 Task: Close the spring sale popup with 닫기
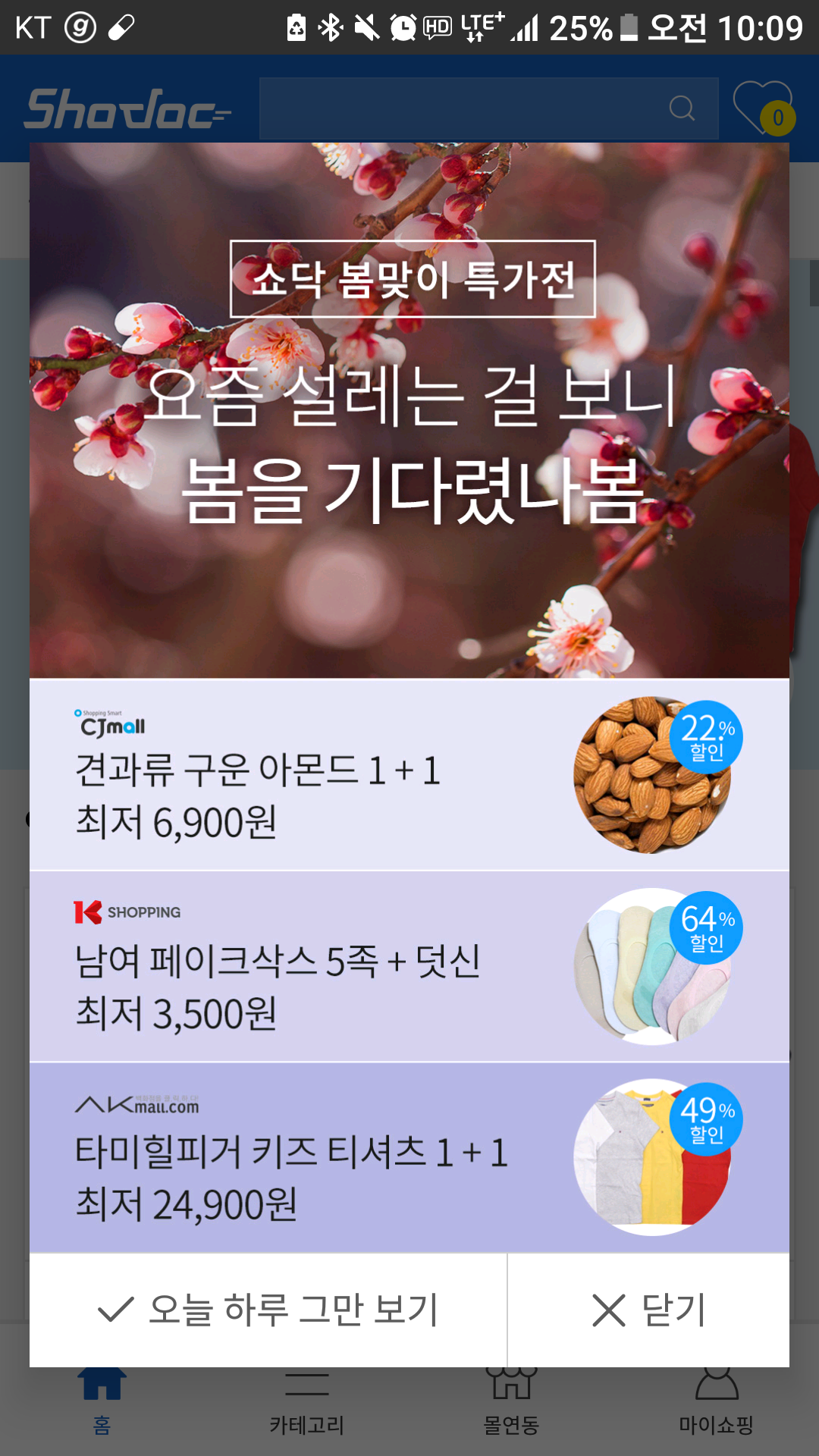pos(648,1310)
